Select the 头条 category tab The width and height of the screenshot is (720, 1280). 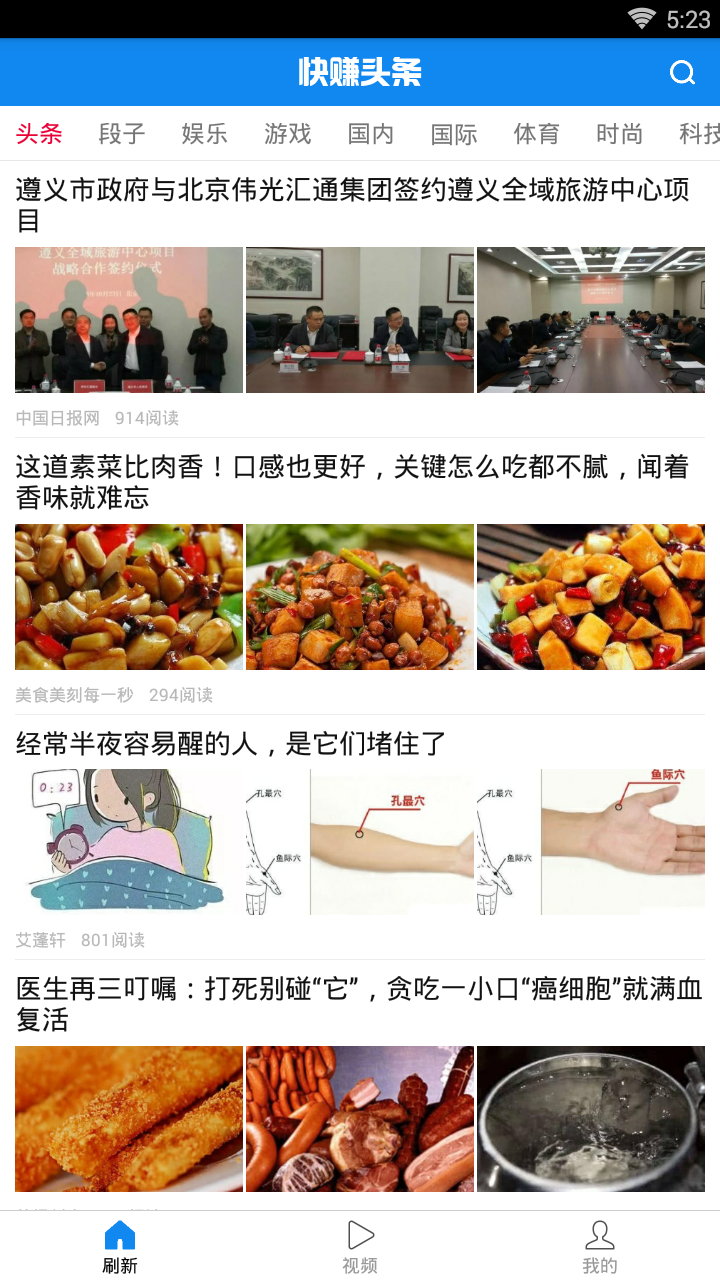point(39,134)
